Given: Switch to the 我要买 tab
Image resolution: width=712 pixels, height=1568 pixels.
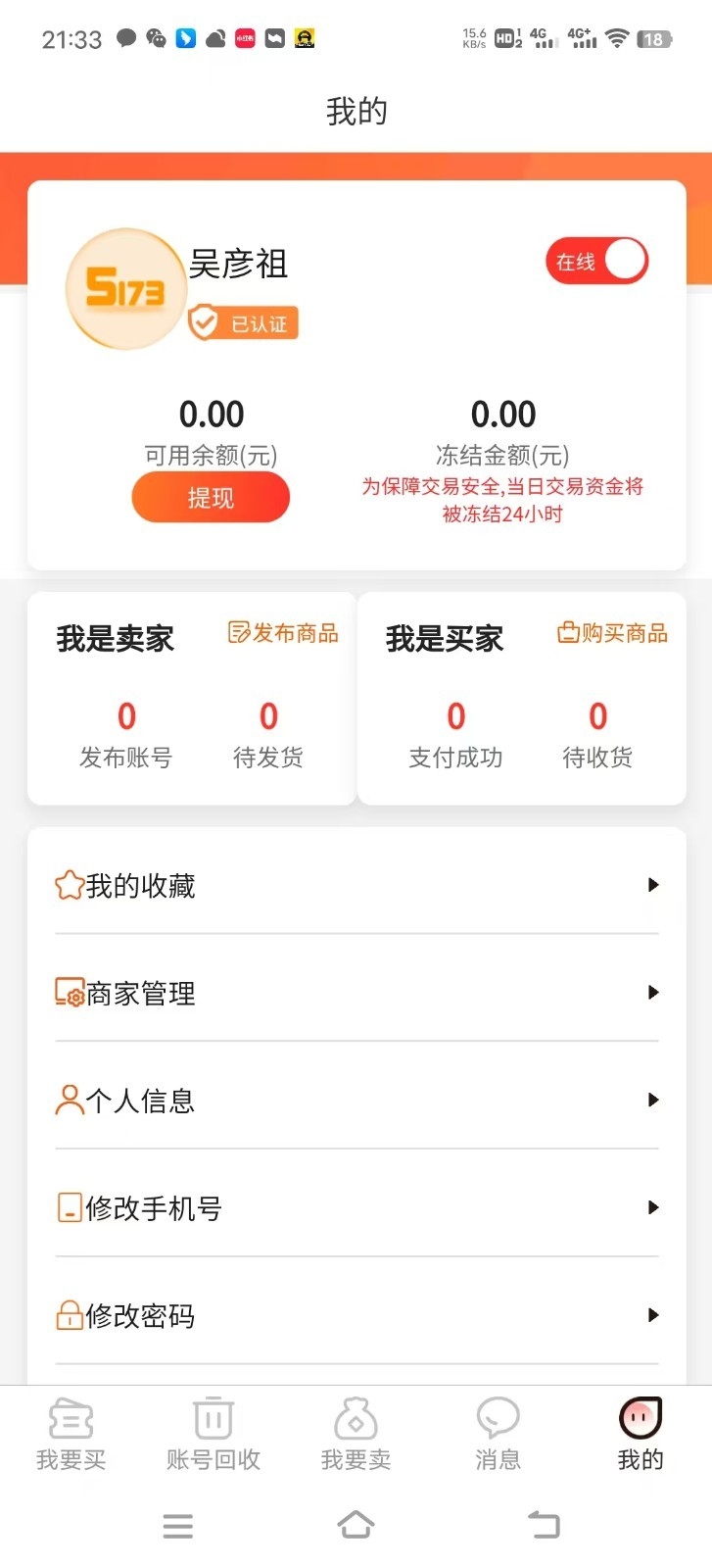Looking at the screenshot, I should click(71, 1434).
